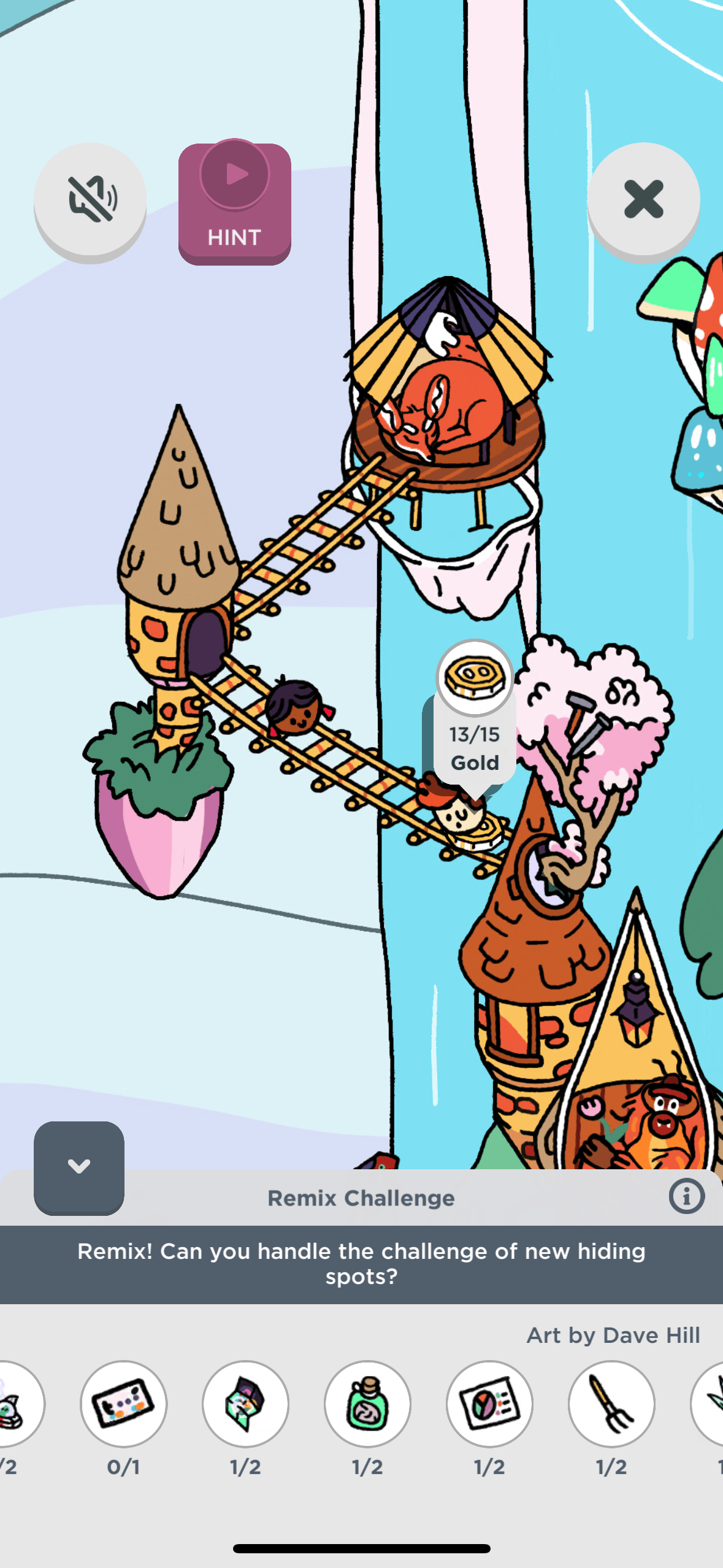Close the game with the X button

click(x=643, y=199)
